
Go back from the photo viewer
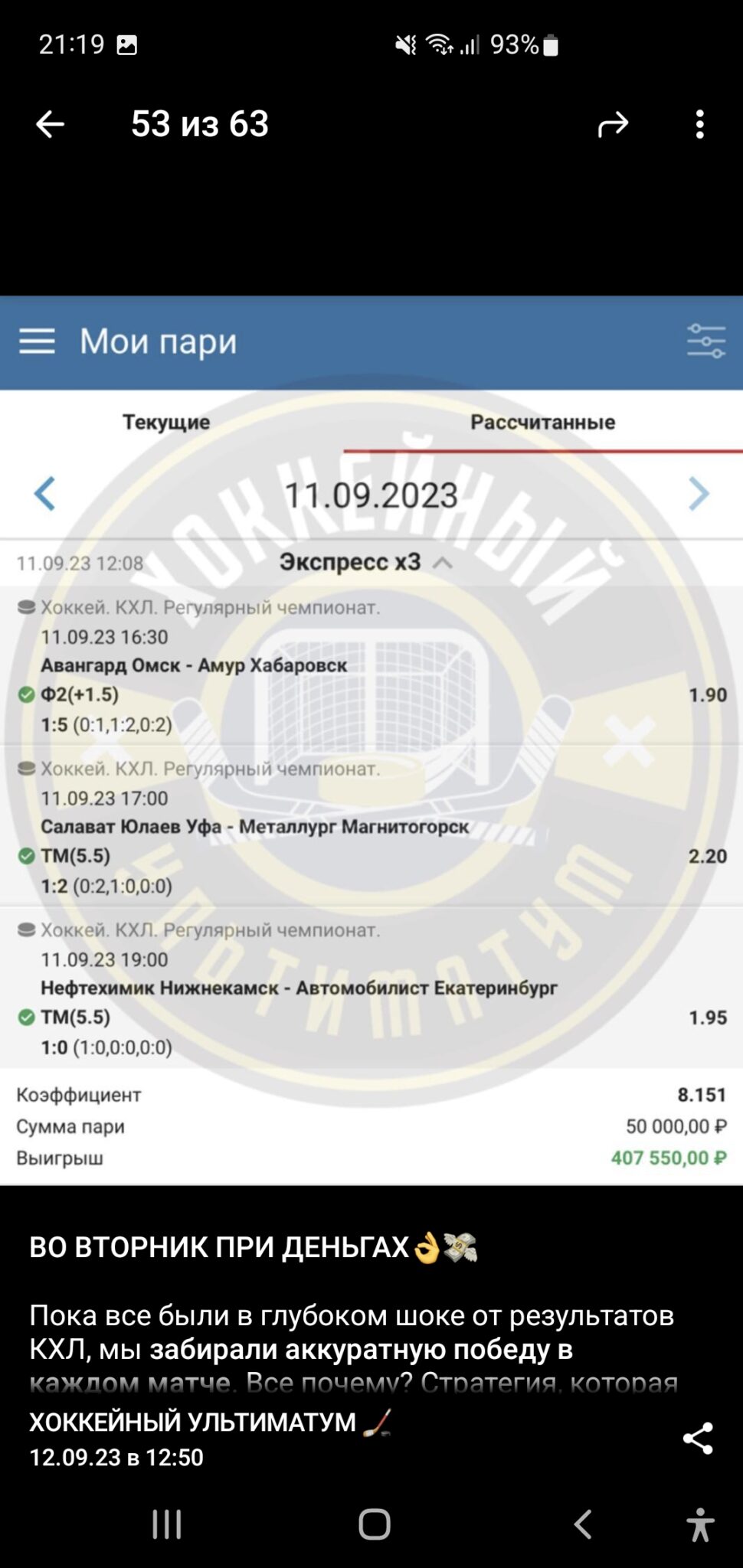[x=51, y=124]
